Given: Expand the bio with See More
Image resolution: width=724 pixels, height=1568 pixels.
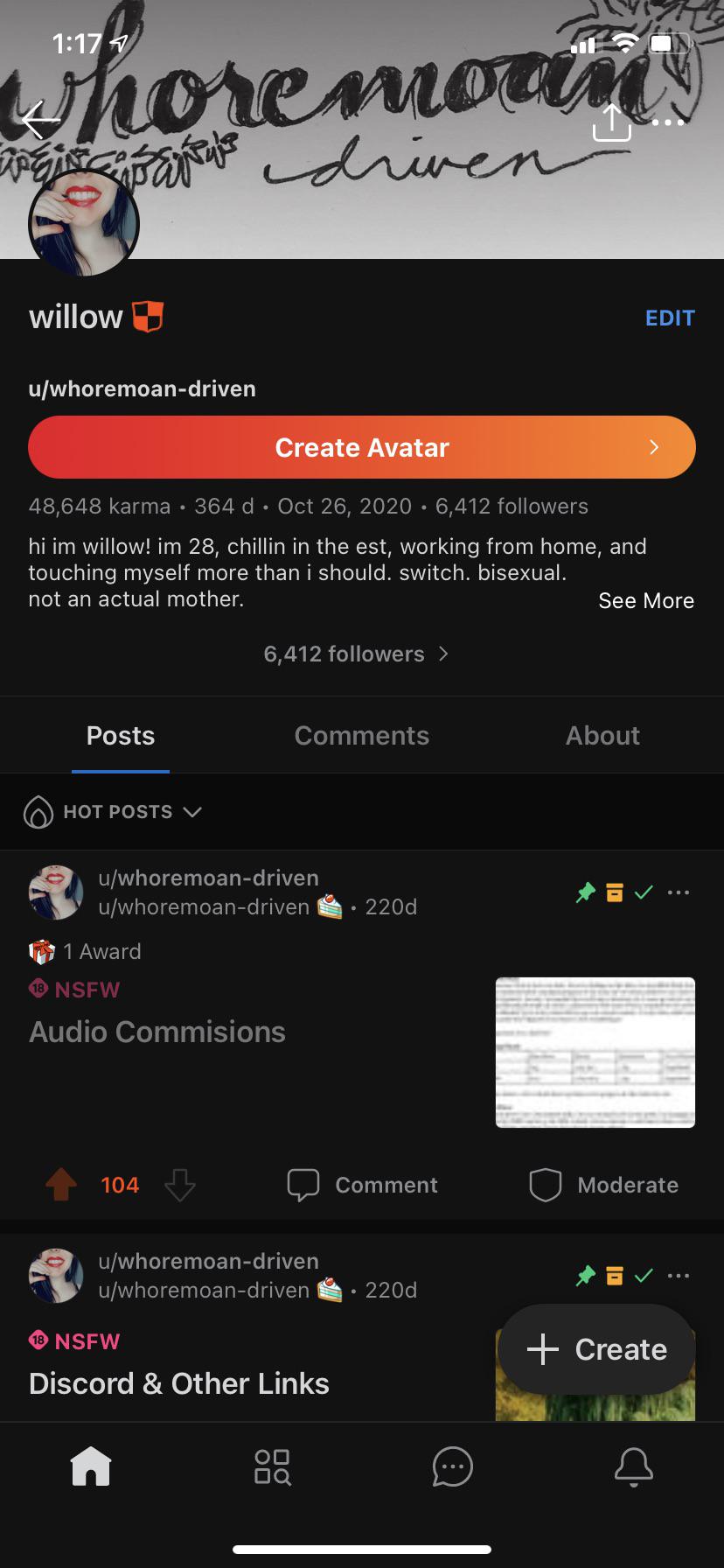Looking at the screenshot, I should [645, 600].
